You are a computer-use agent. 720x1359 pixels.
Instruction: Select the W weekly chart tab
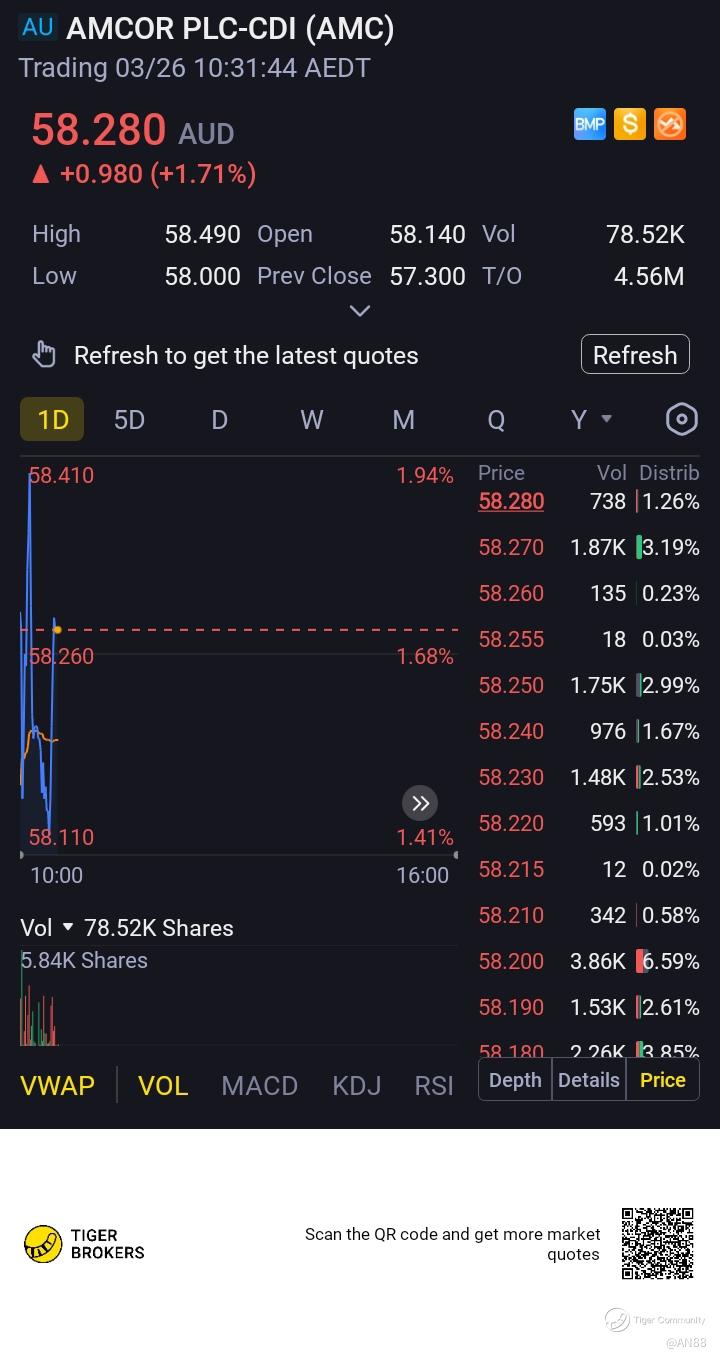pyautogui.click(x=311, y=419)
